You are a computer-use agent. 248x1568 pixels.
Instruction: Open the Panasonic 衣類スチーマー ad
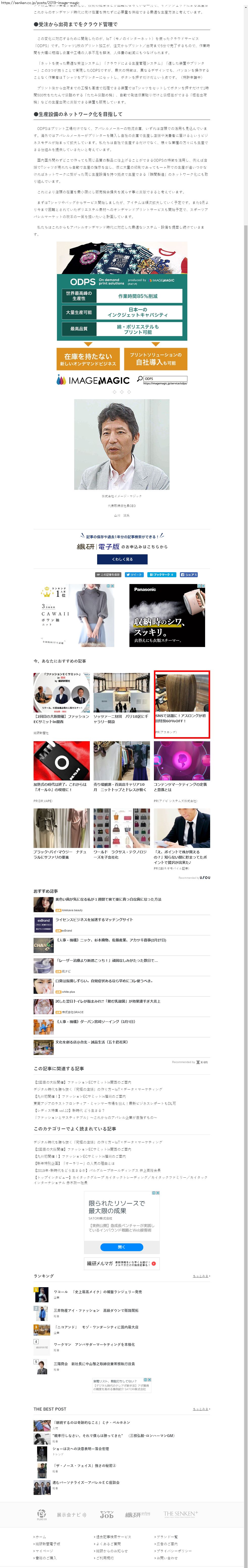(167, 615)
